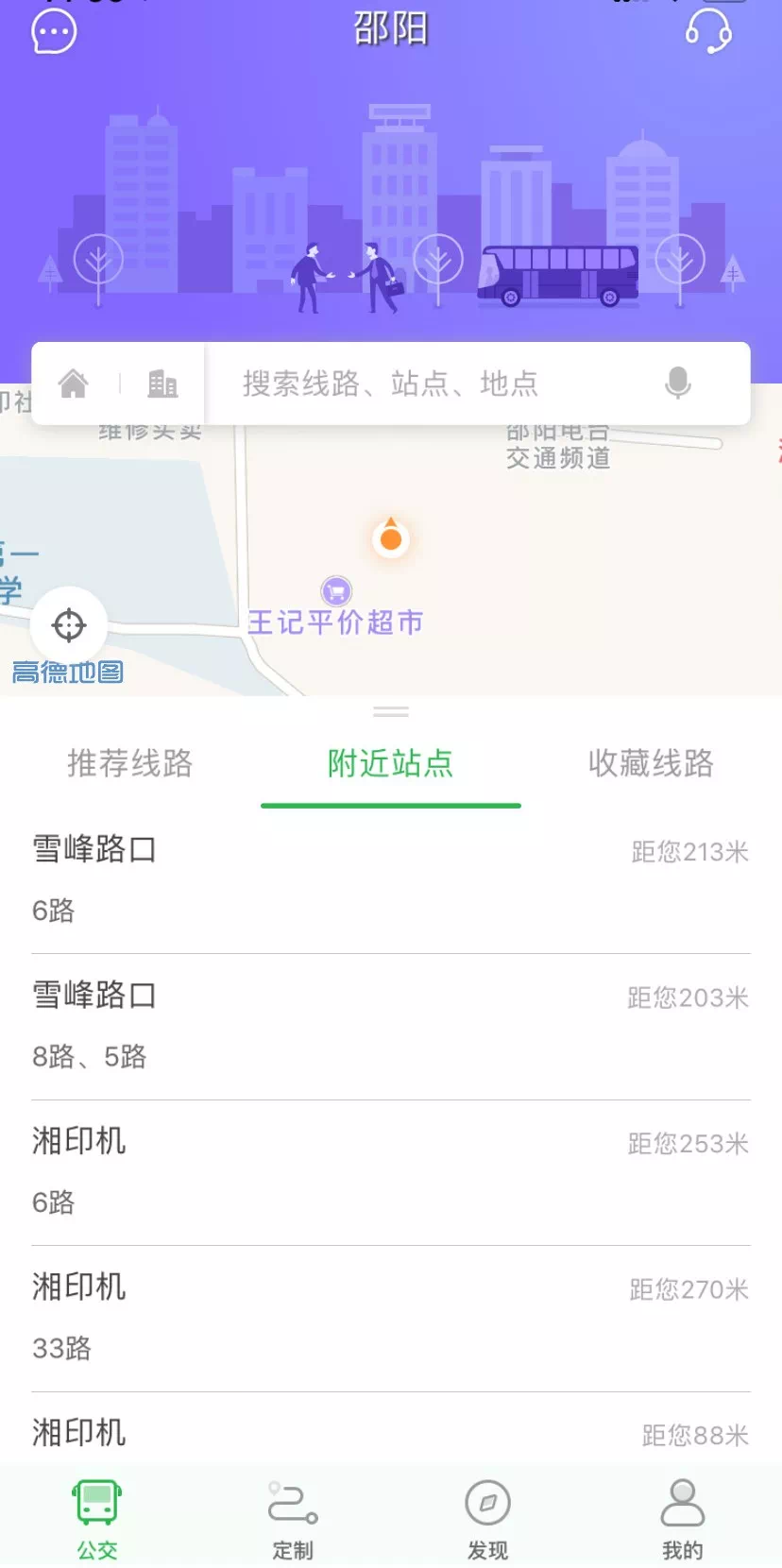This screenshot has height=1568, width=782.
Task: Tap the company building shortcut icon
Action: pyautogui.click(x=162, y=383)
